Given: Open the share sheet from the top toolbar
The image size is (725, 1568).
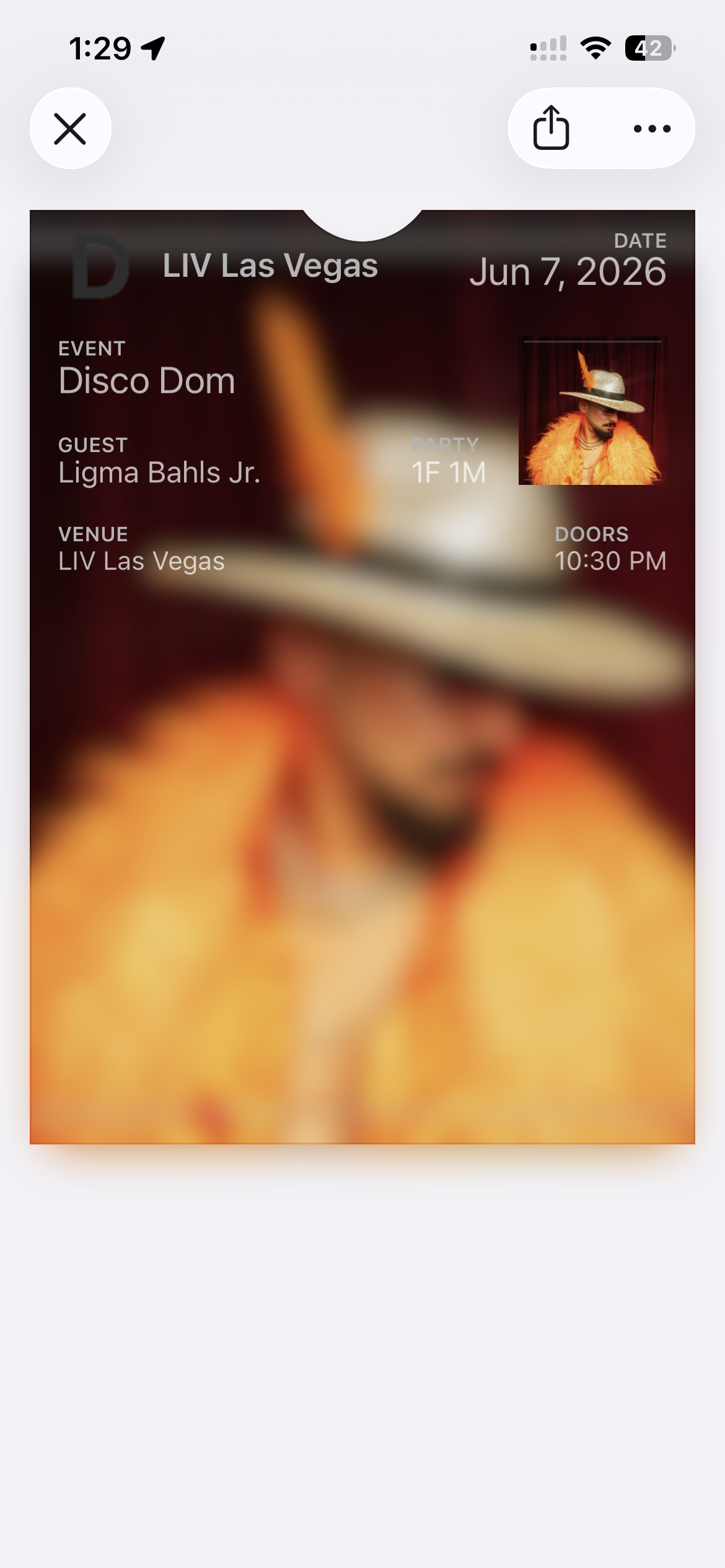Looking at the screenshot, I should (x=551, y=128).
